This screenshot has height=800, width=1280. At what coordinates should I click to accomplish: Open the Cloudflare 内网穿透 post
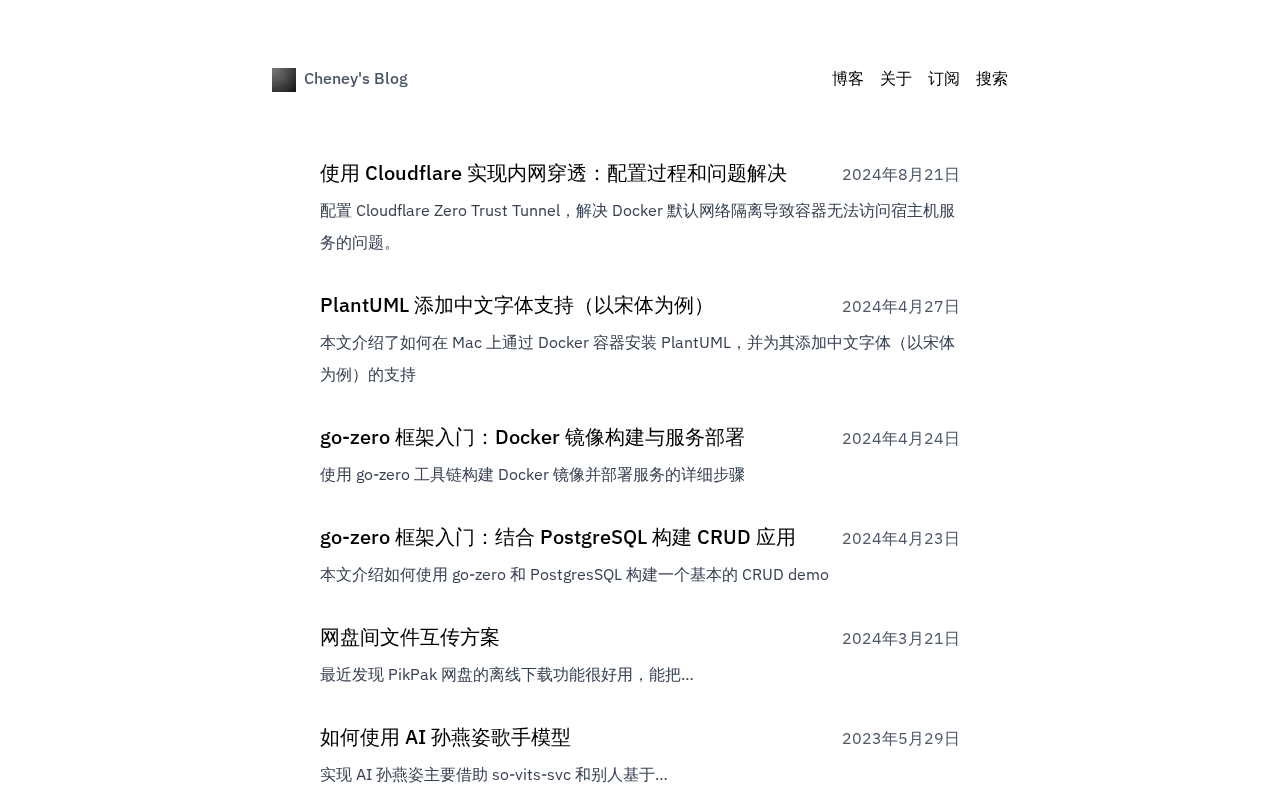point(553,173)
